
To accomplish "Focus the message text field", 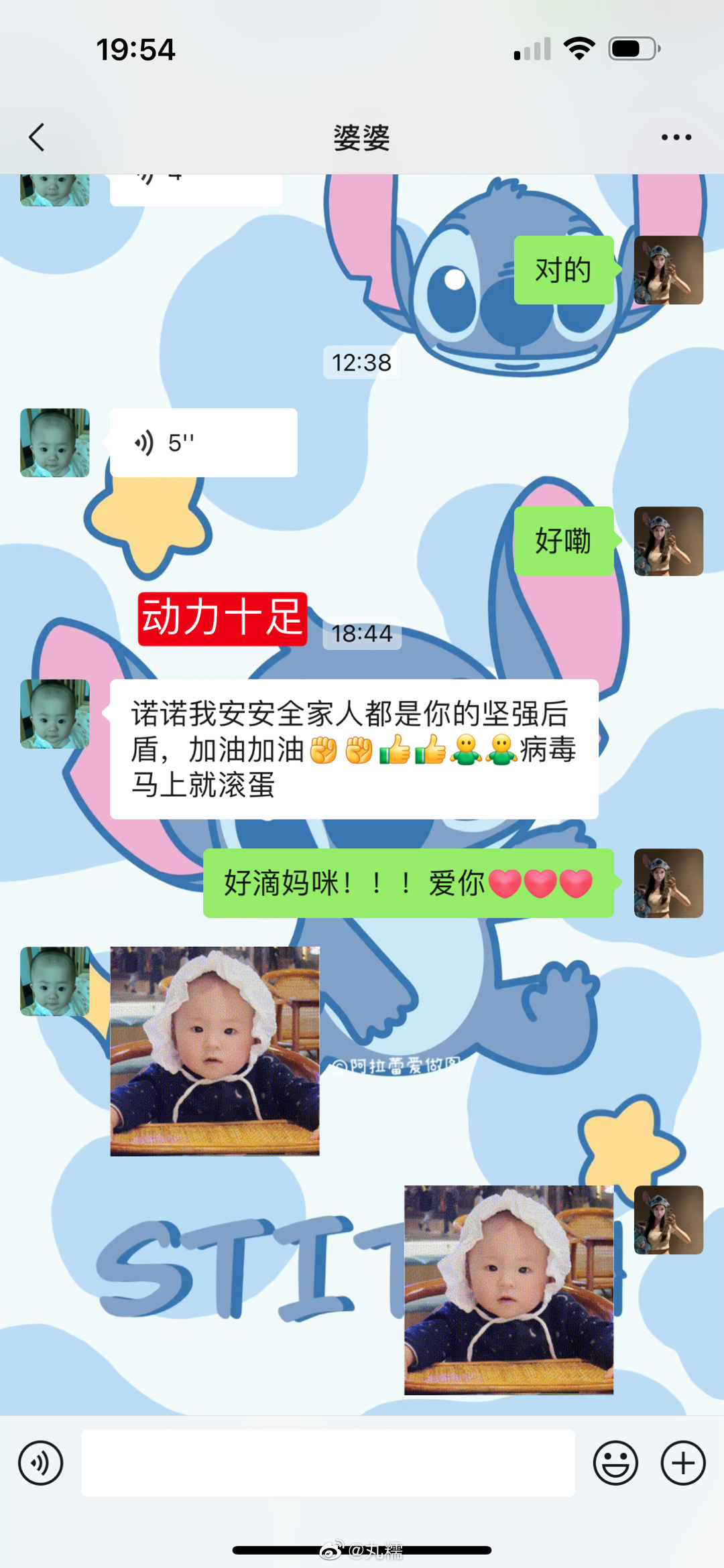I will point(328,1463).
